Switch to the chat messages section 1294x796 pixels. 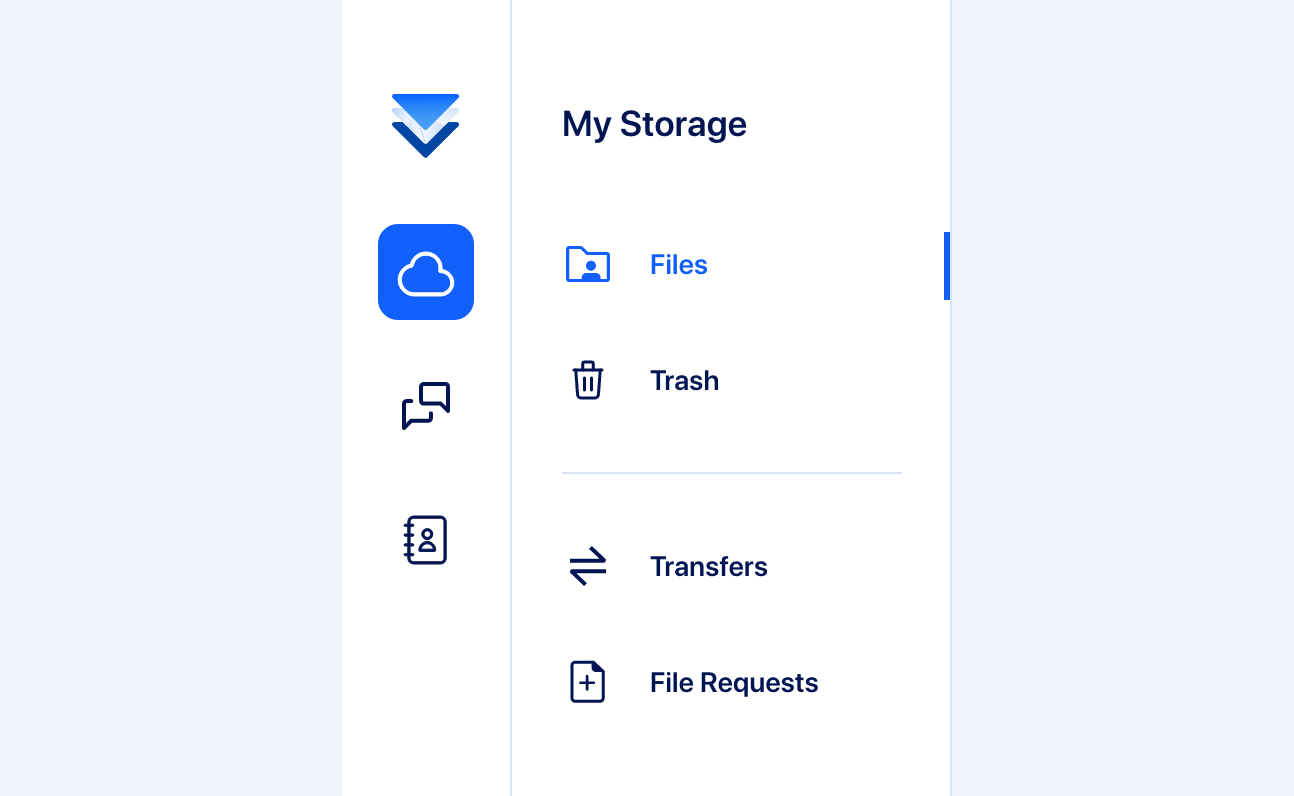coord(426,406)
